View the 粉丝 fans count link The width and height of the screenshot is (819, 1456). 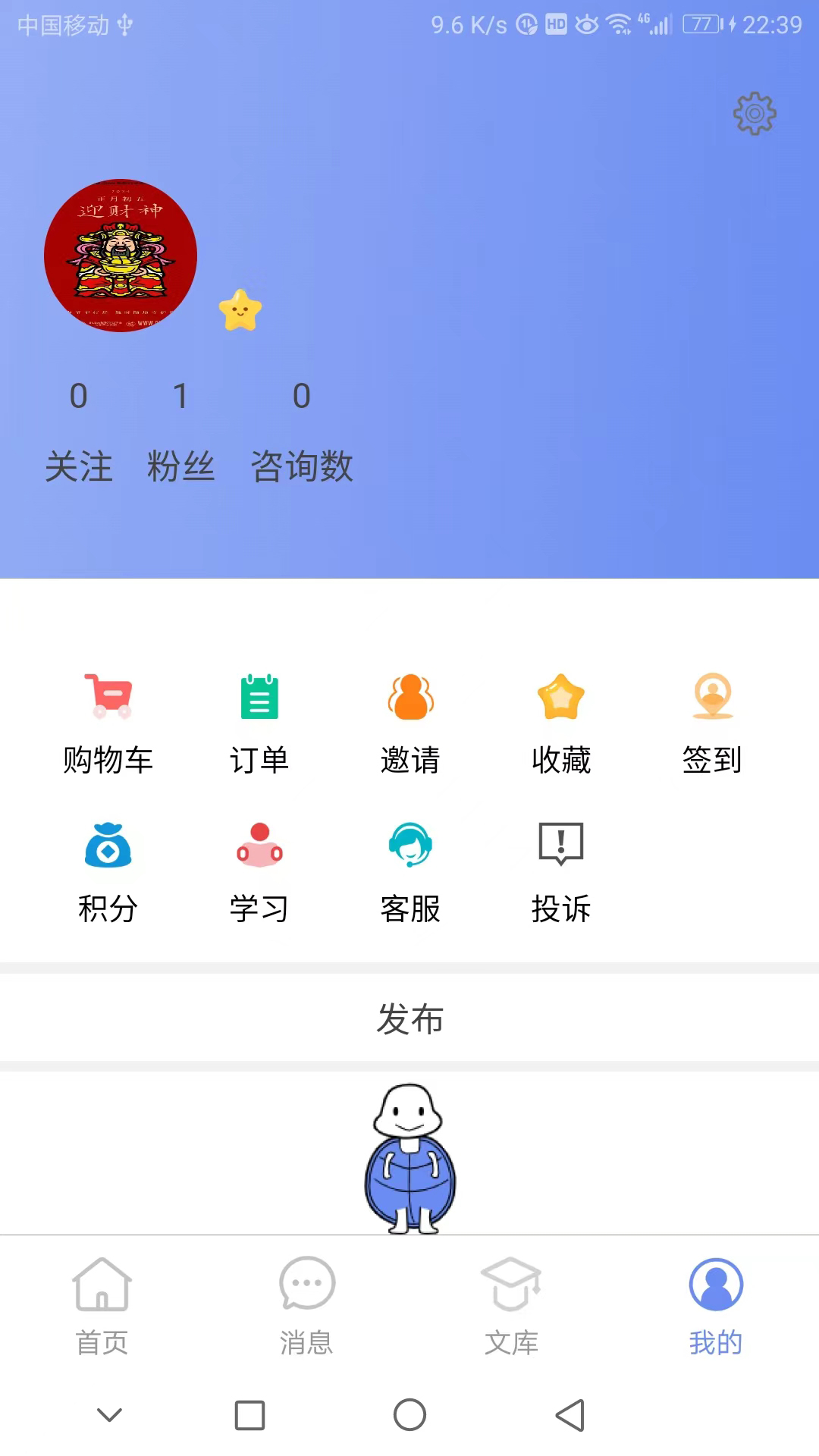182,466
